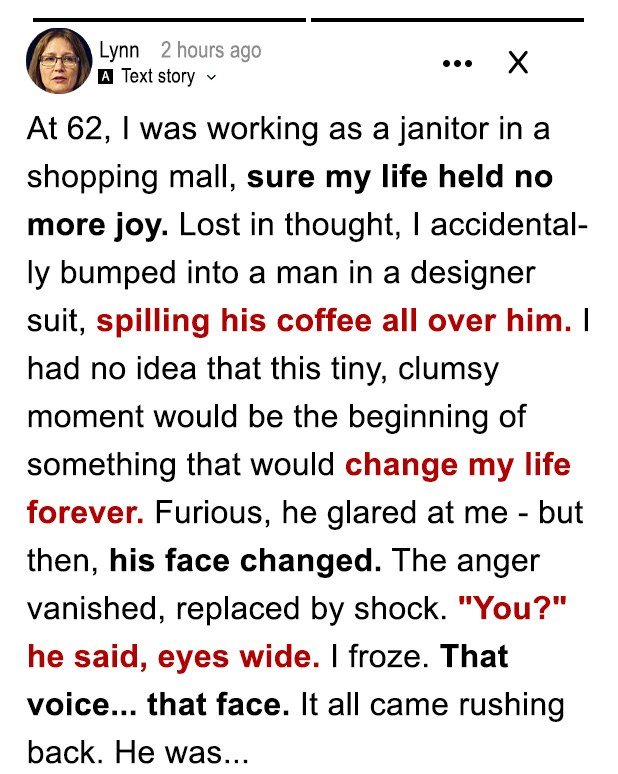Open Lynn's profile picture
Image resolution: width=618 pixels, height=774 pixels.
tap(59, 62)
